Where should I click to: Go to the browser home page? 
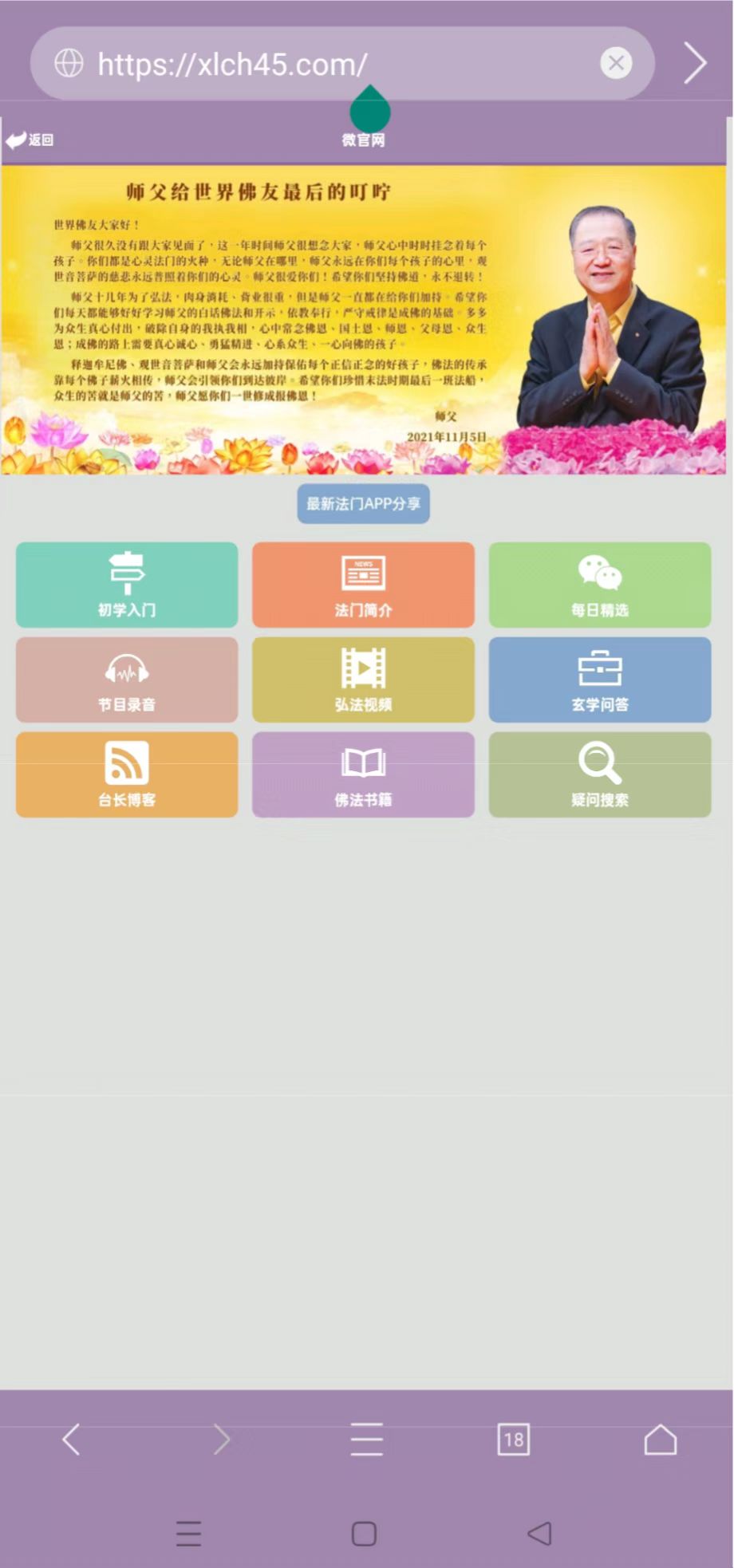[661, 1440]
